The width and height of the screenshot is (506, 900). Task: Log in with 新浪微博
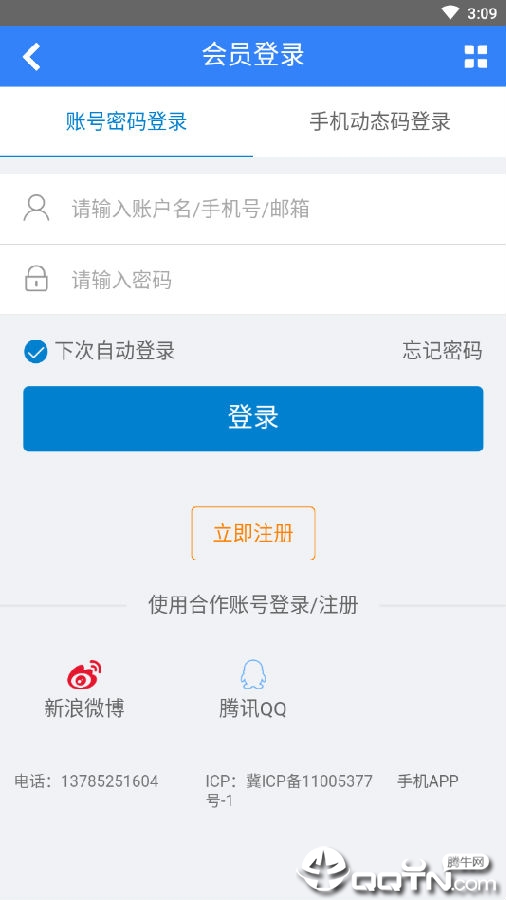84,689
